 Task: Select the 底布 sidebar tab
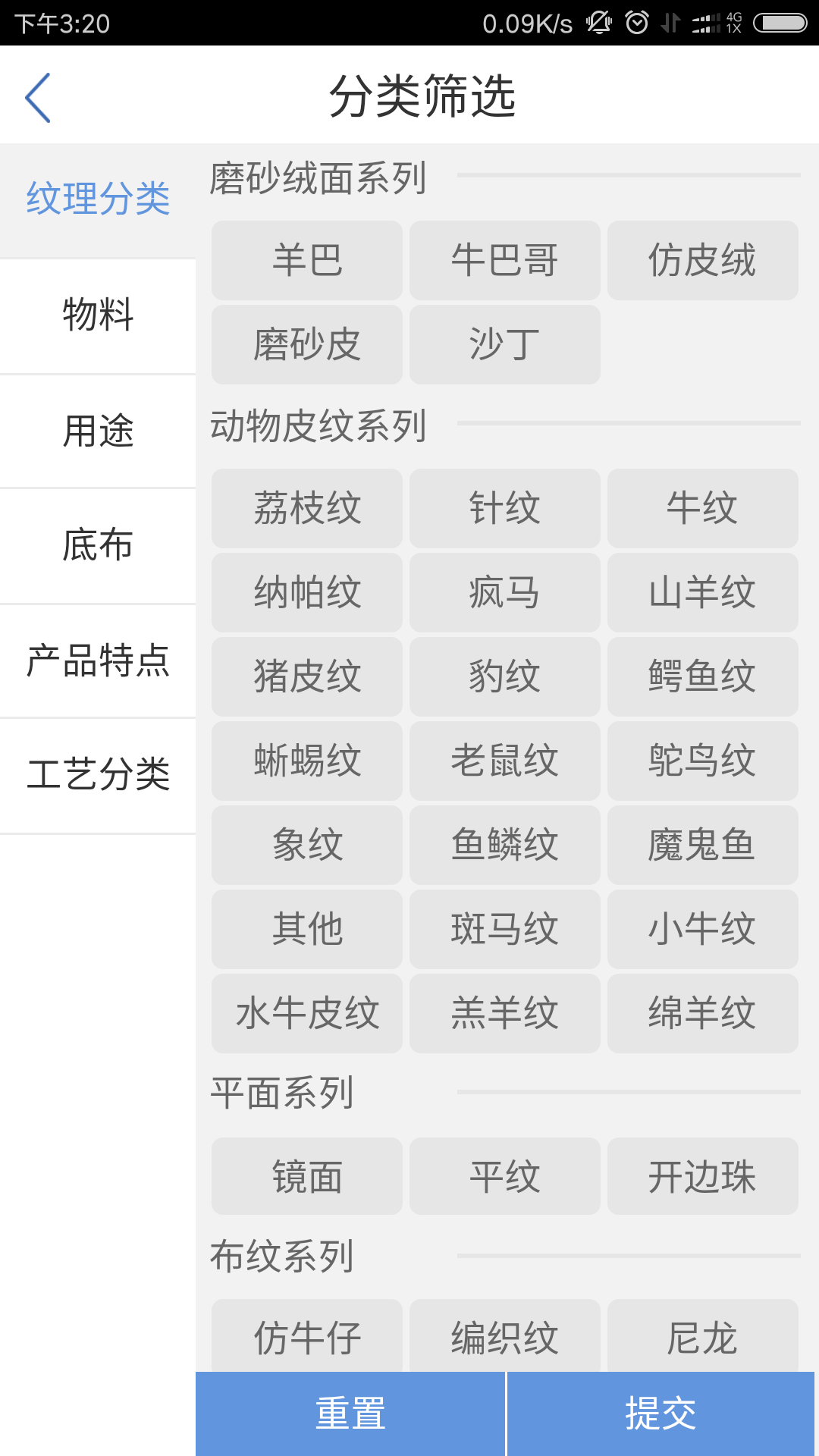[98, 546]
